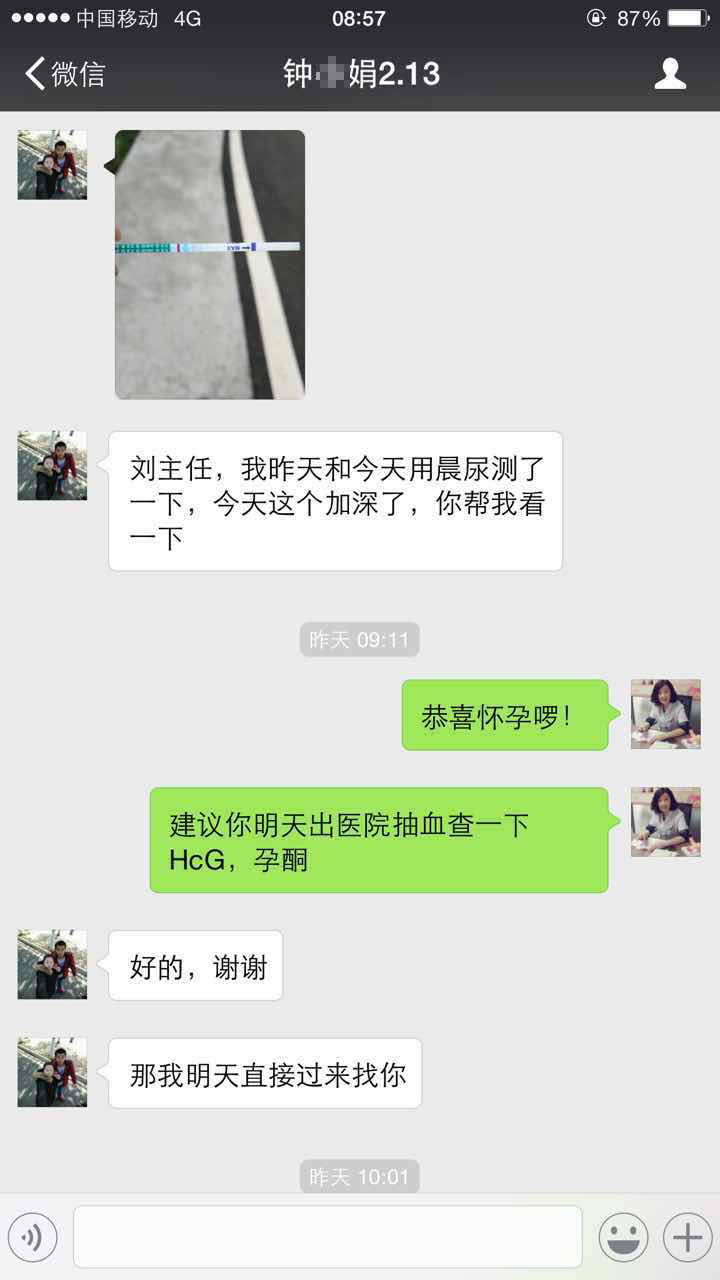
Task: Tap sender avatar beside 好的，谢谢
Action: point(52,965)
